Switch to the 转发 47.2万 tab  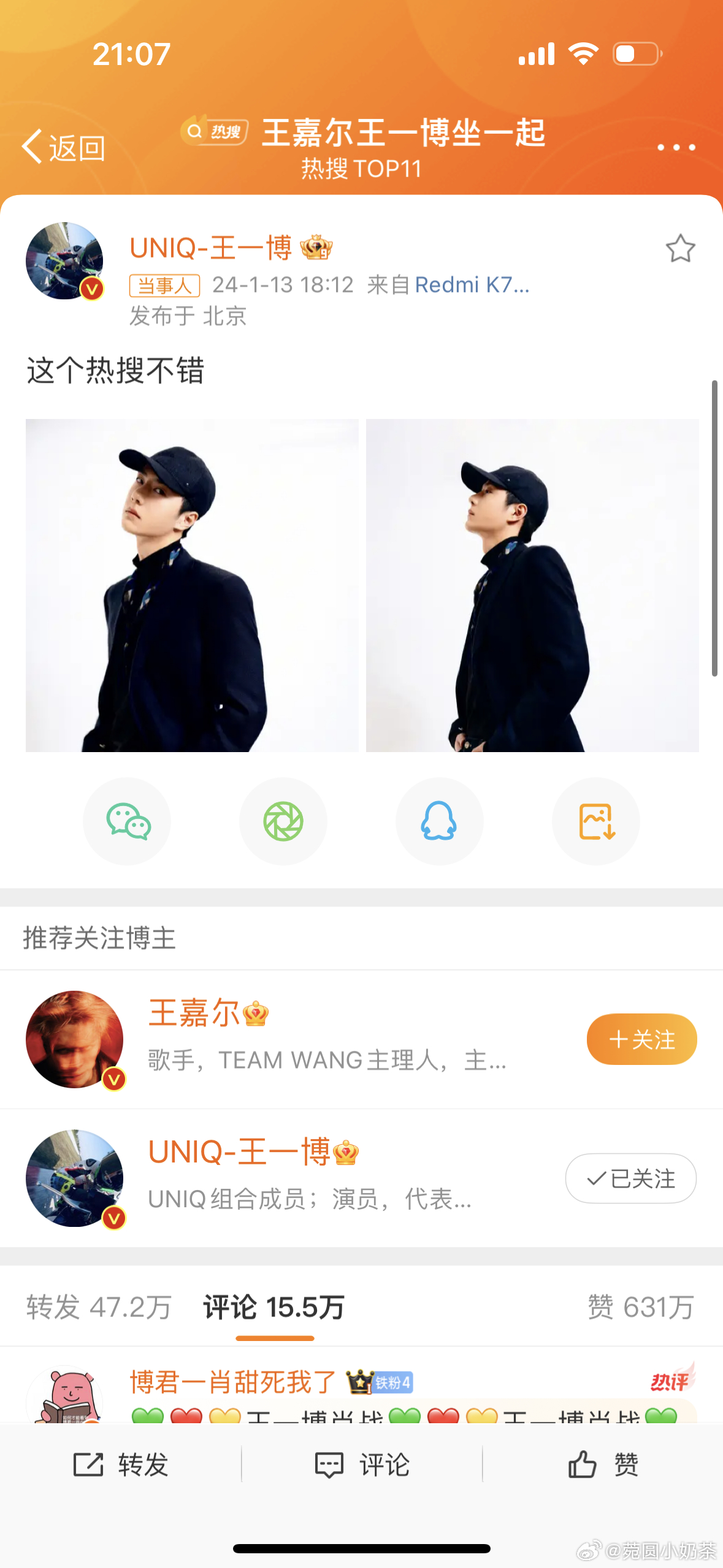coord(99,1307)
